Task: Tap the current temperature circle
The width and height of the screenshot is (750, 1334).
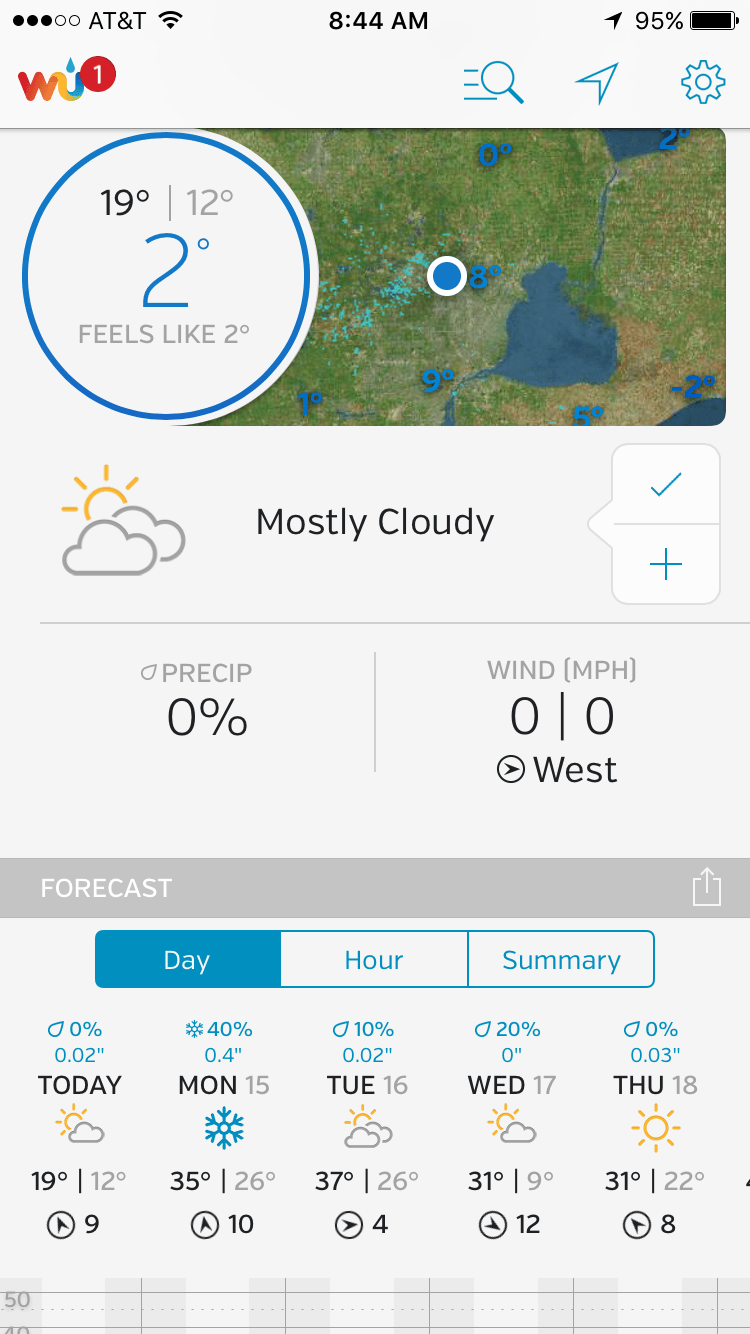Action: [x=165, y=275]
